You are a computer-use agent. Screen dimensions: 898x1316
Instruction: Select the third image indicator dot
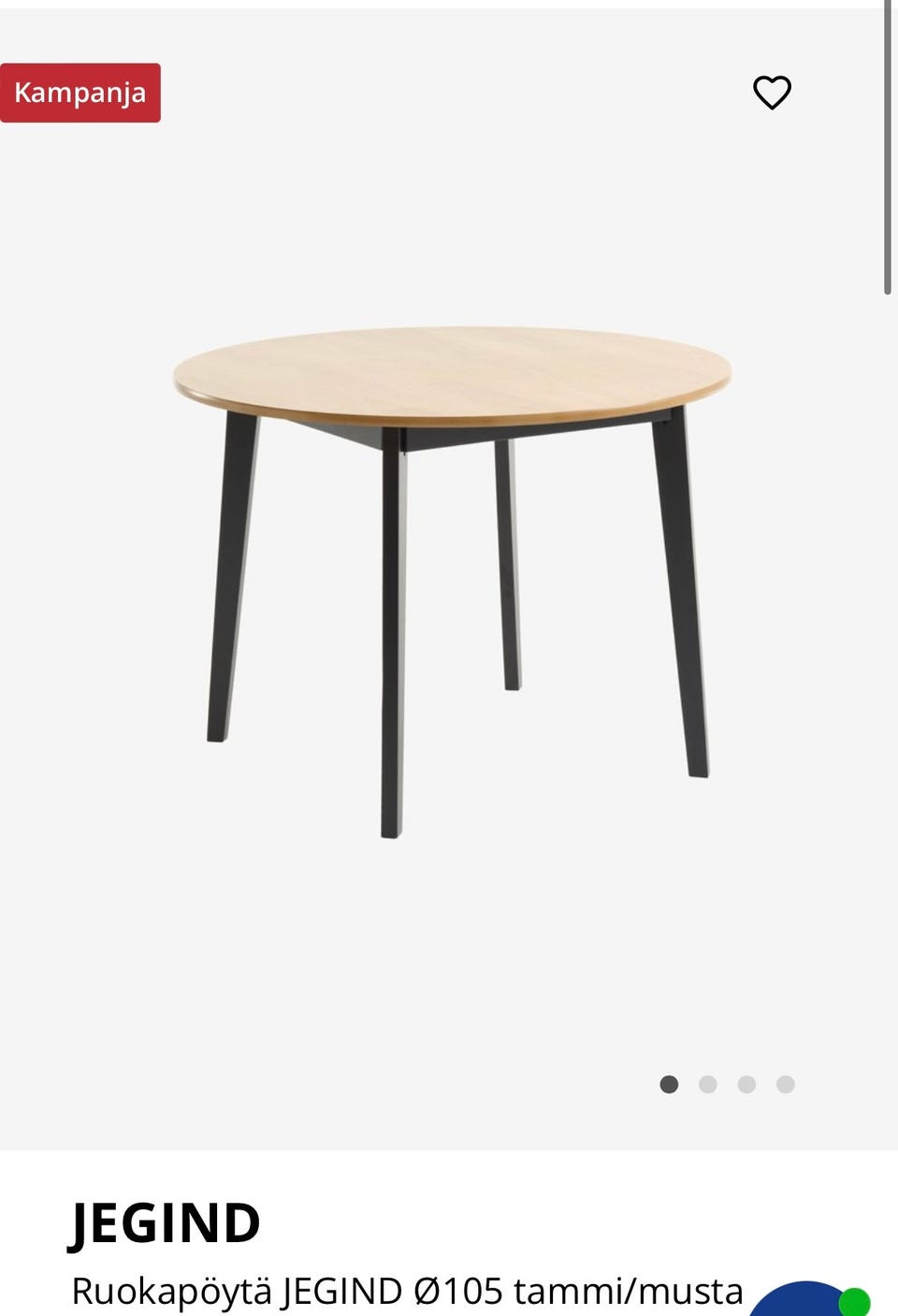[x=746, y=1084]
